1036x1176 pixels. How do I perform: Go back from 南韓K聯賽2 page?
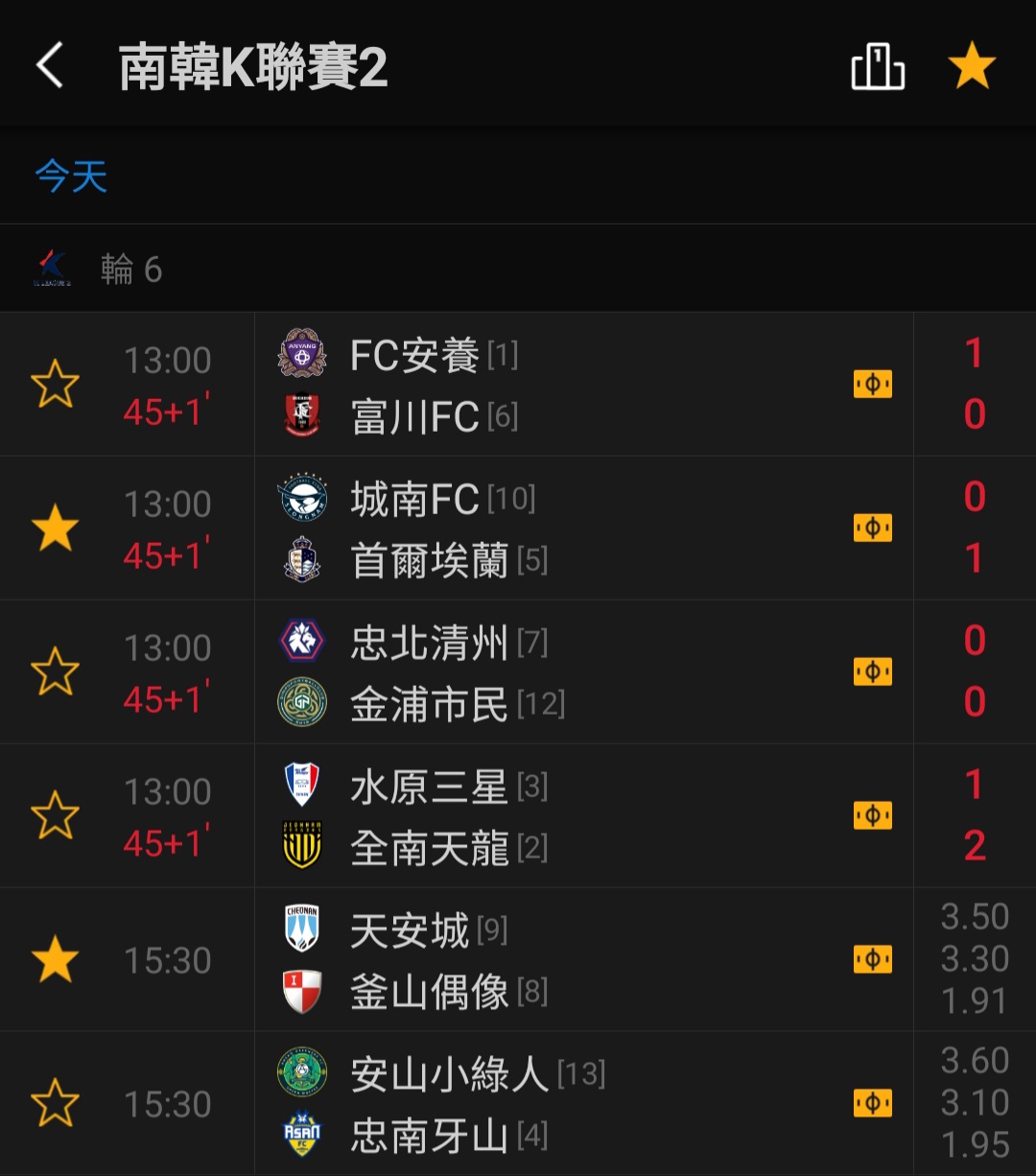pos(50,67)
